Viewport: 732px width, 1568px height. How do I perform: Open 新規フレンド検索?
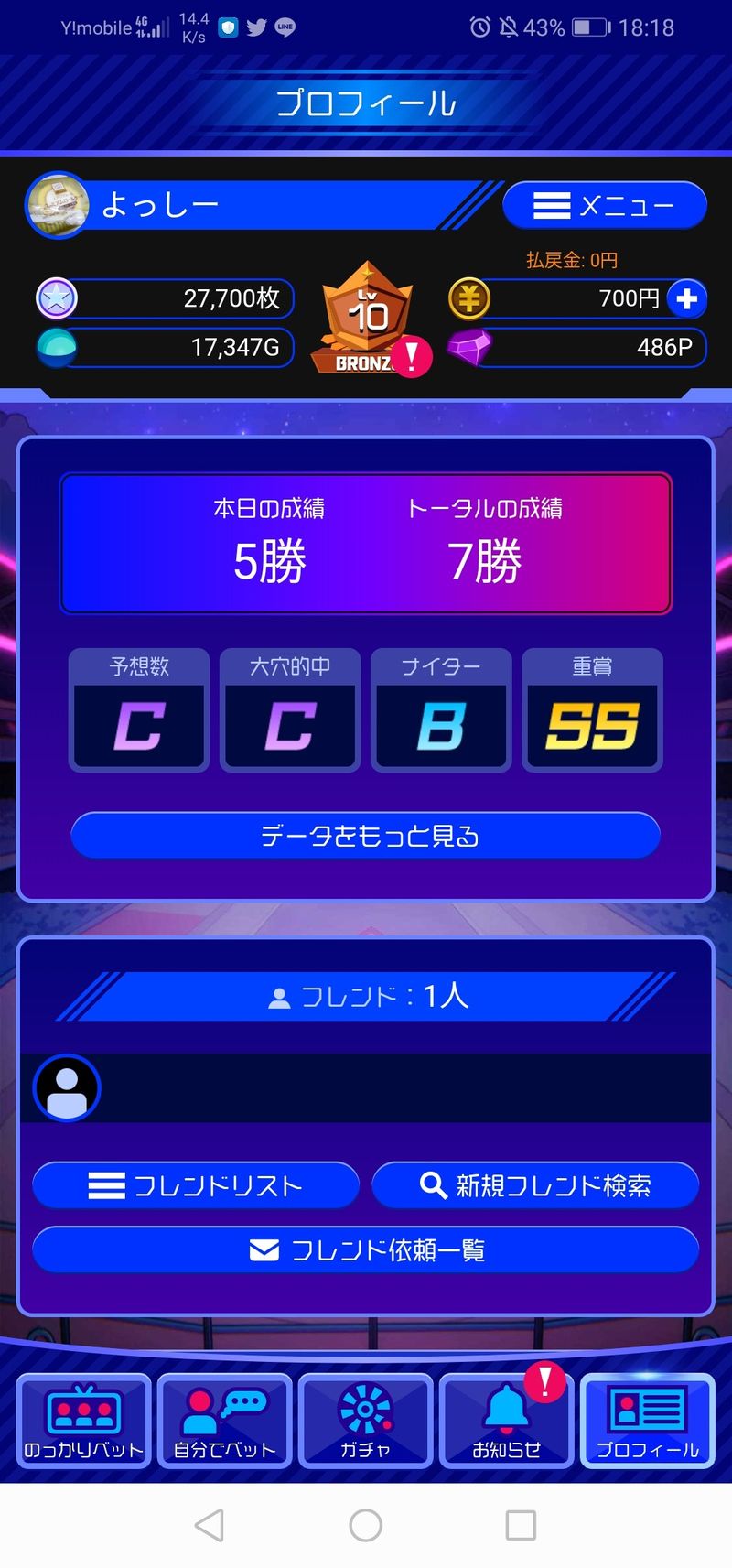(535, 1185)
